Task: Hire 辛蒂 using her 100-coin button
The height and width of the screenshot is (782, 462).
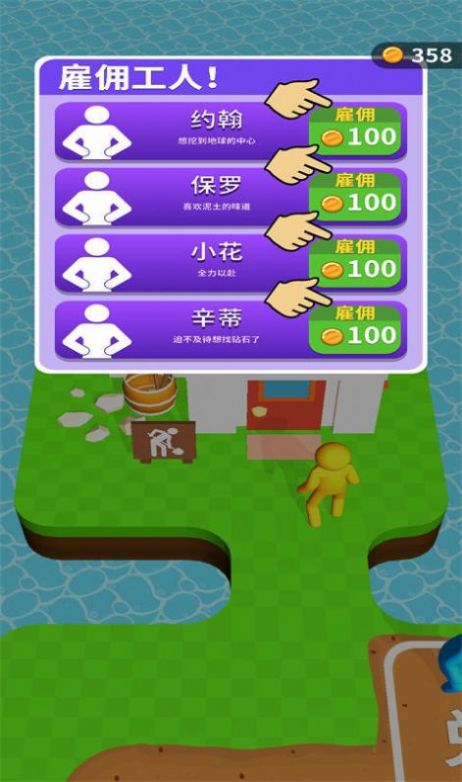Action: [x=355, y=329]
